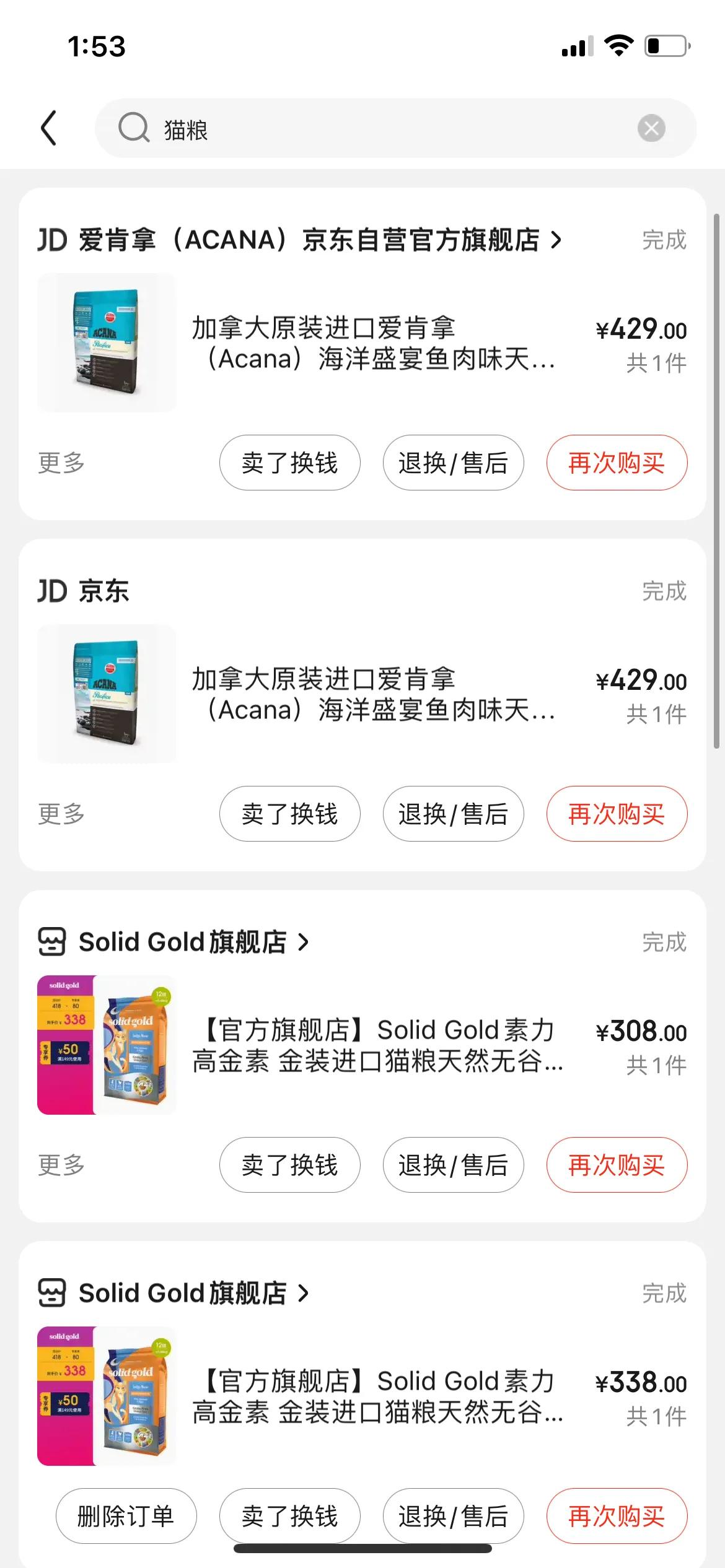Tap the back arrow at top left
The image size is (725, 1568).
click(50, 129)
